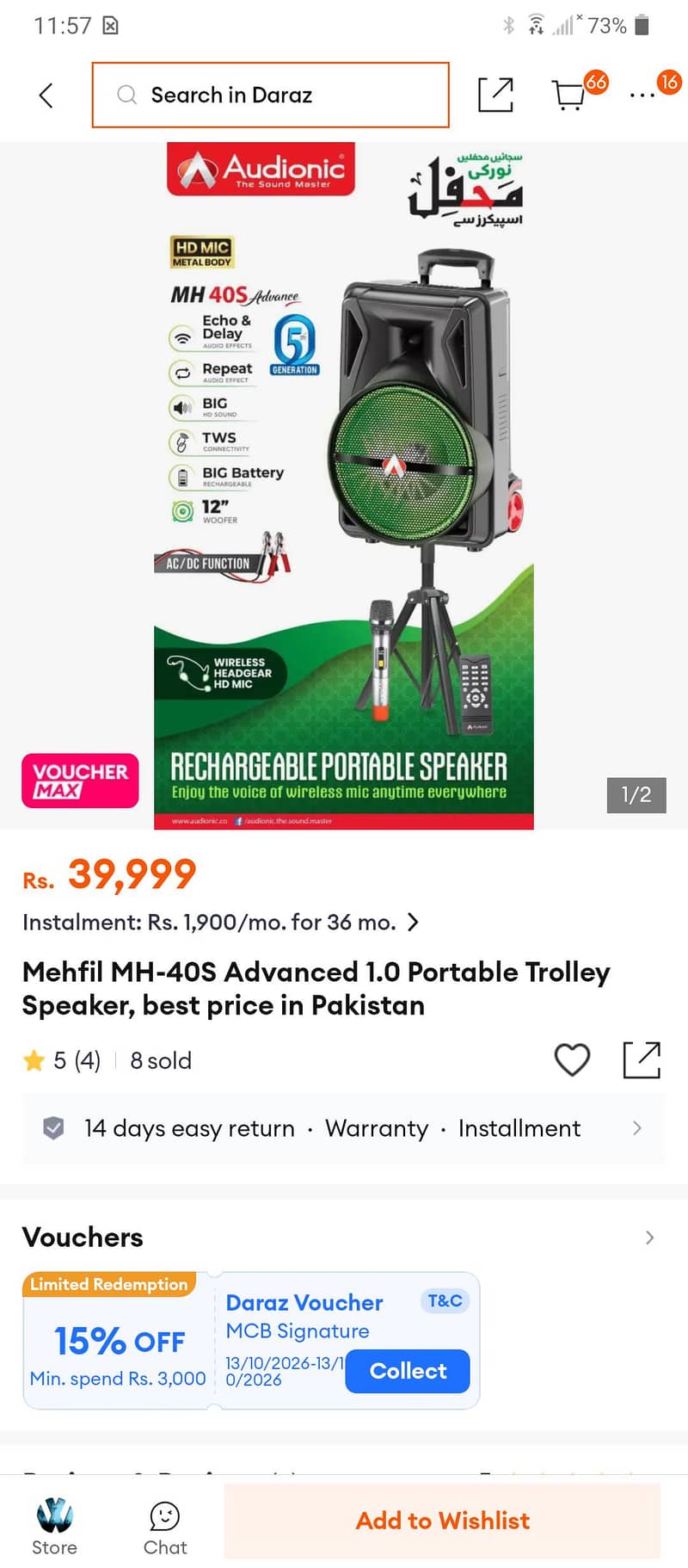
Task: Share the product from the top bar
Action: [x=495, y=95]
